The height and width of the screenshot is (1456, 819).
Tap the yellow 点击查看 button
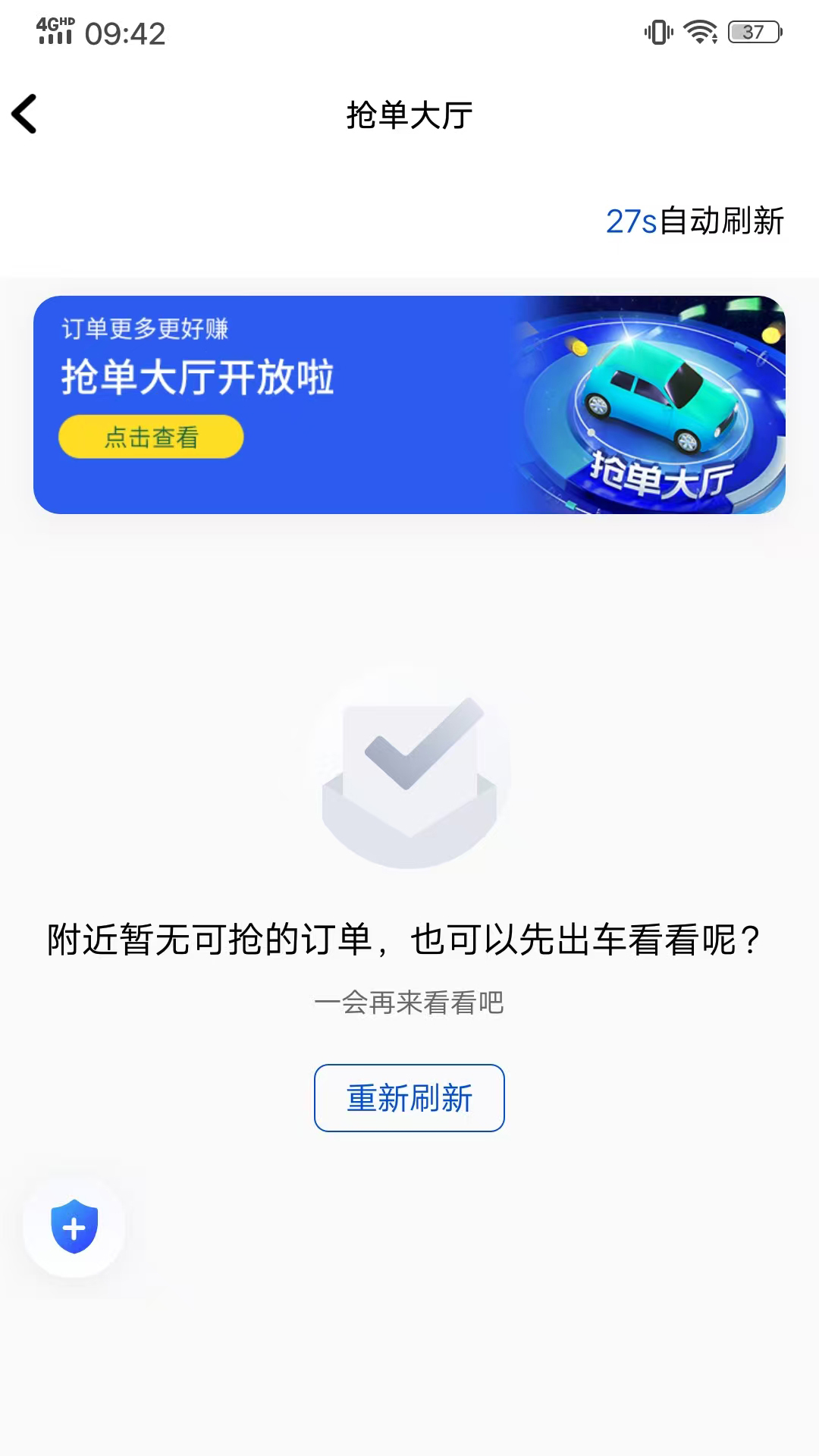coord(152,436)
